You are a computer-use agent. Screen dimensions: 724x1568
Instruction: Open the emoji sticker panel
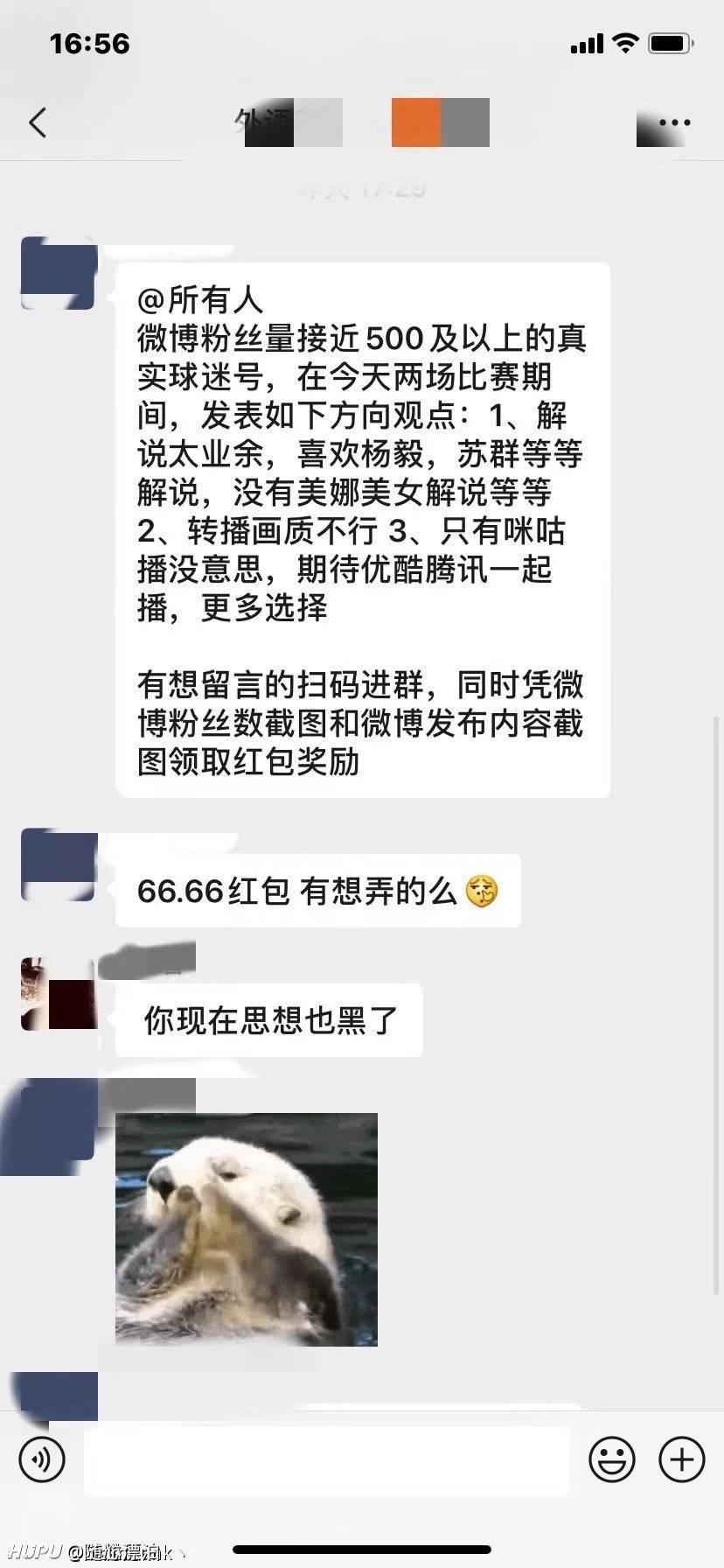point(611,1459)
